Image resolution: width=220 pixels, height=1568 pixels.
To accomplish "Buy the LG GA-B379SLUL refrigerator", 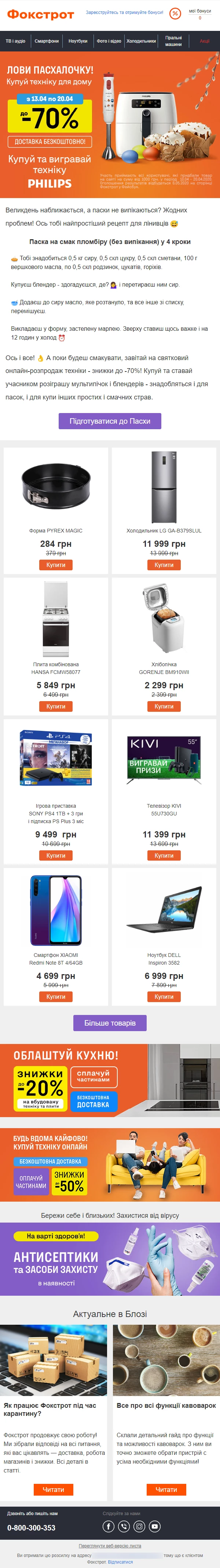I will (164, 565).
